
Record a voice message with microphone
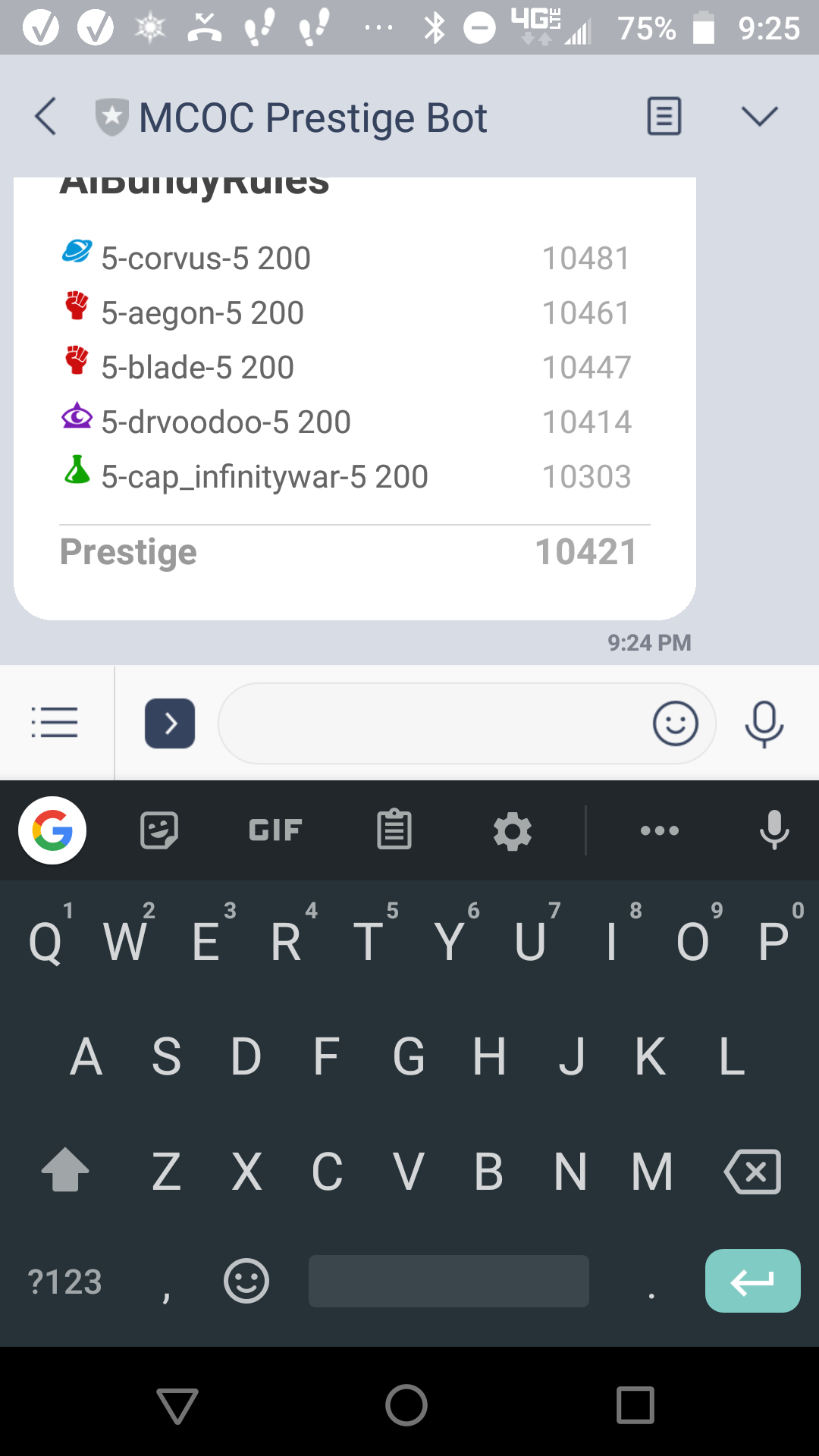pos(764,723)
